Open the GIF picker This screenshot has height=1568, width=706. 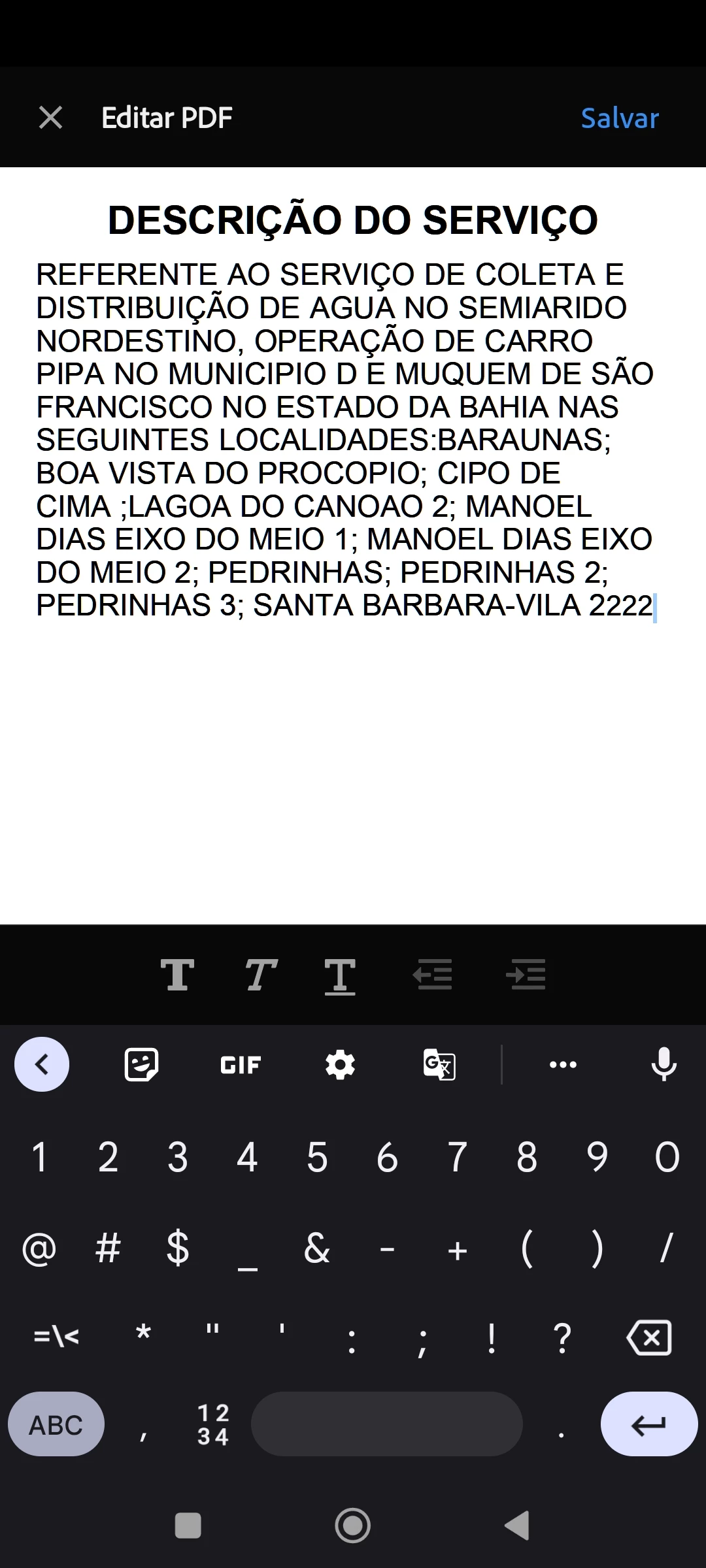(241, 1066)
